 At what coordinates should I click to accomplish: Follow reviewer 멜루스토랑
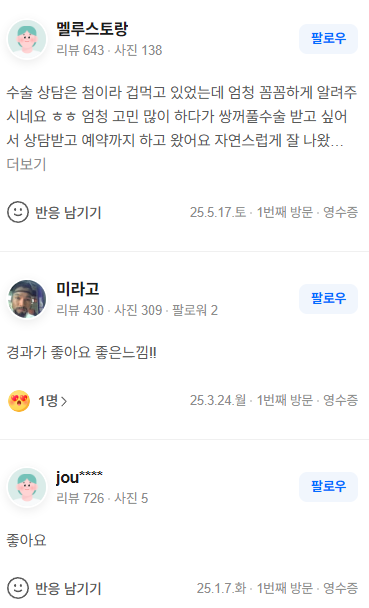click(328, 39)
